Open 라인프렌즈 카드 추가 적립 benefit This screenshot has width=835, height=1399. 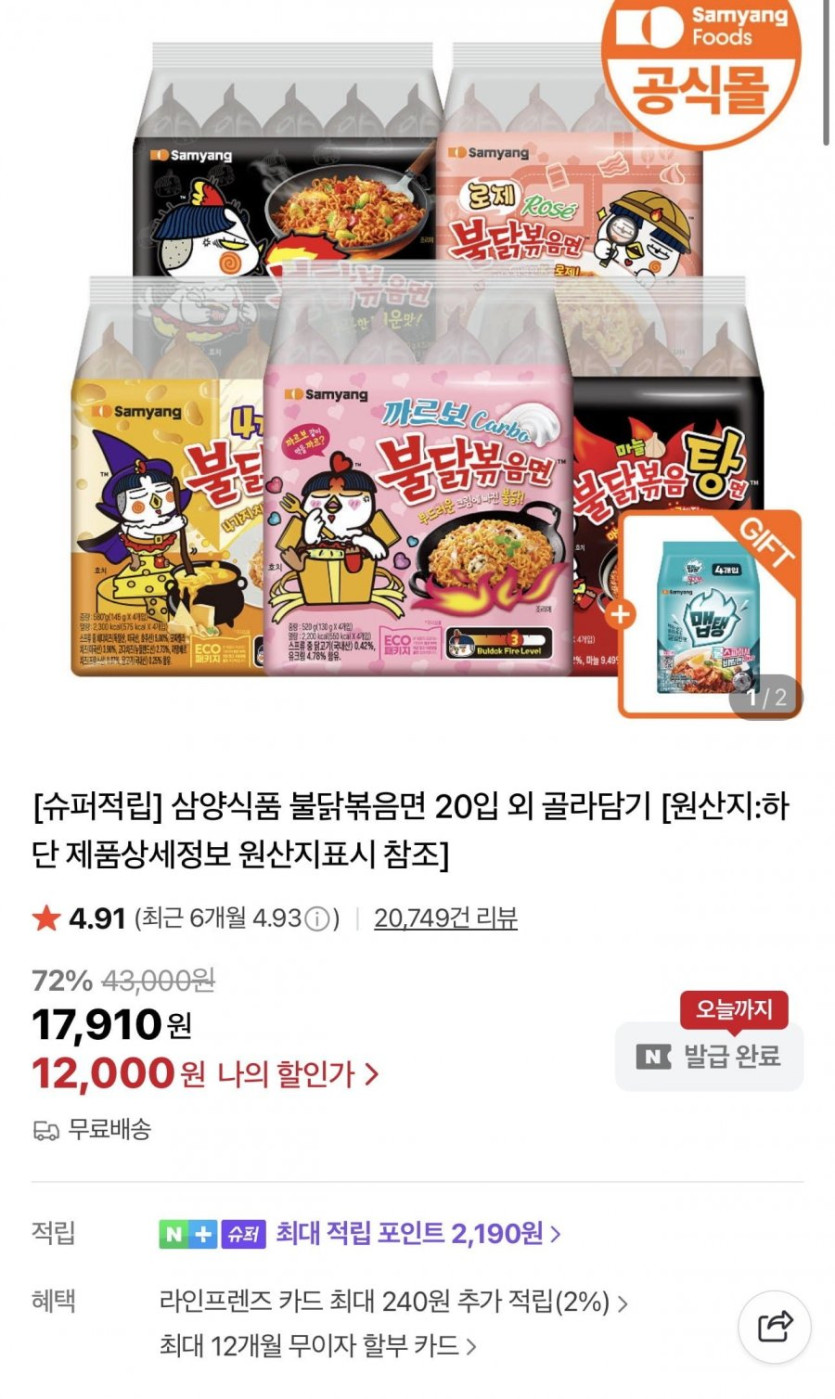(394, 1302)
